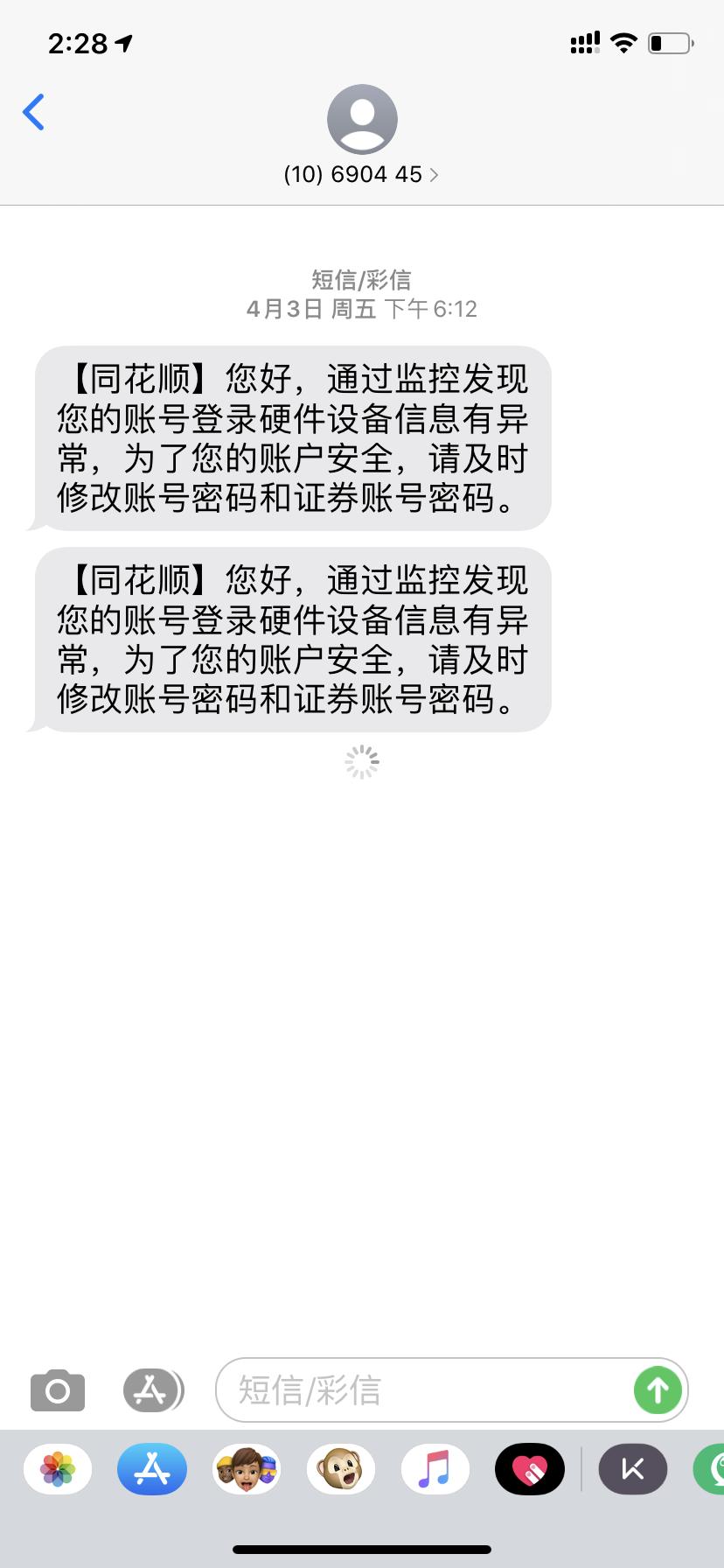Open the camera icon

[x=58, y=1389]
